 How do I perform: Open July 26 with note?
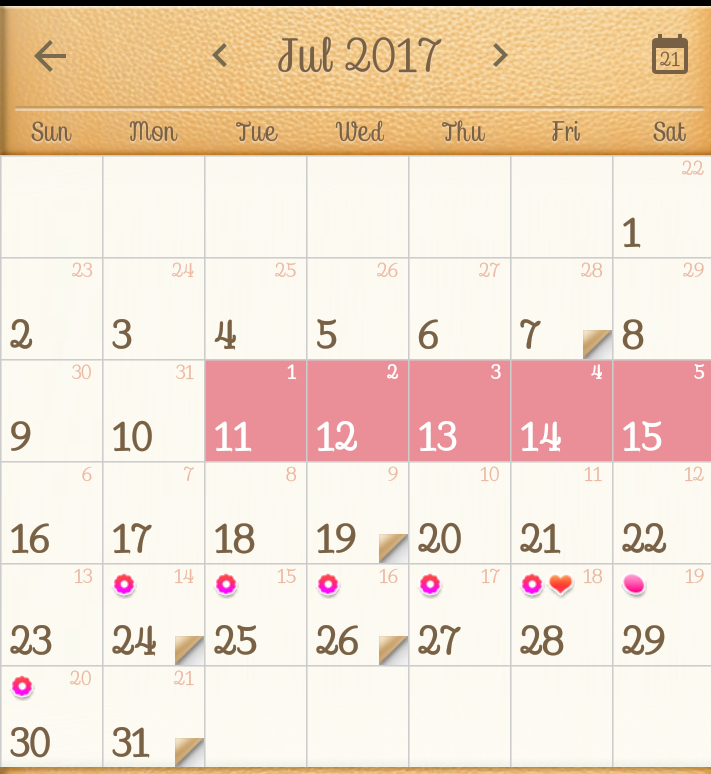pos(358,616)
